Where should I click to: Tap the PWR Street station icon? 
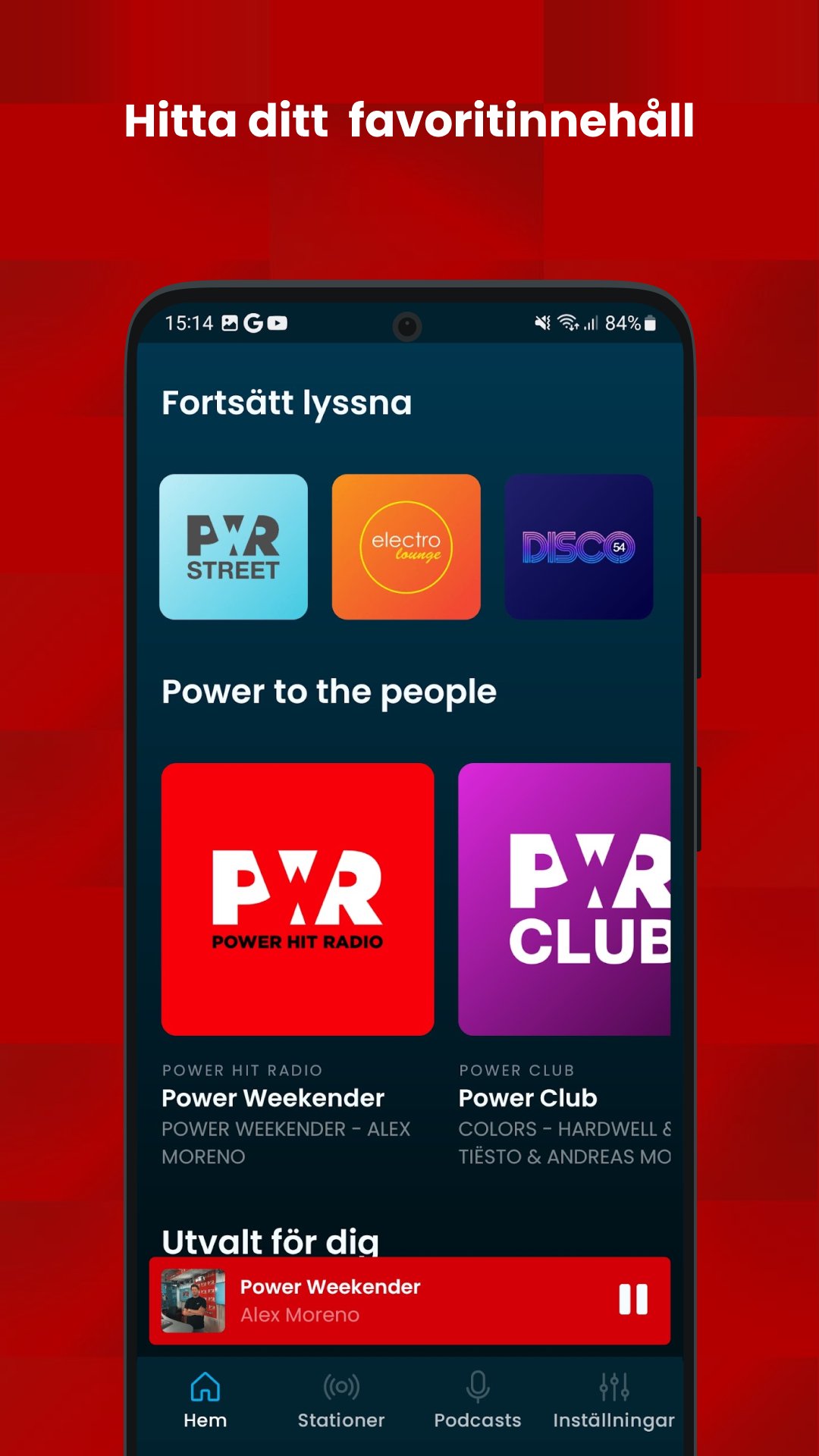pyautogui.click(x=234, y=546)
